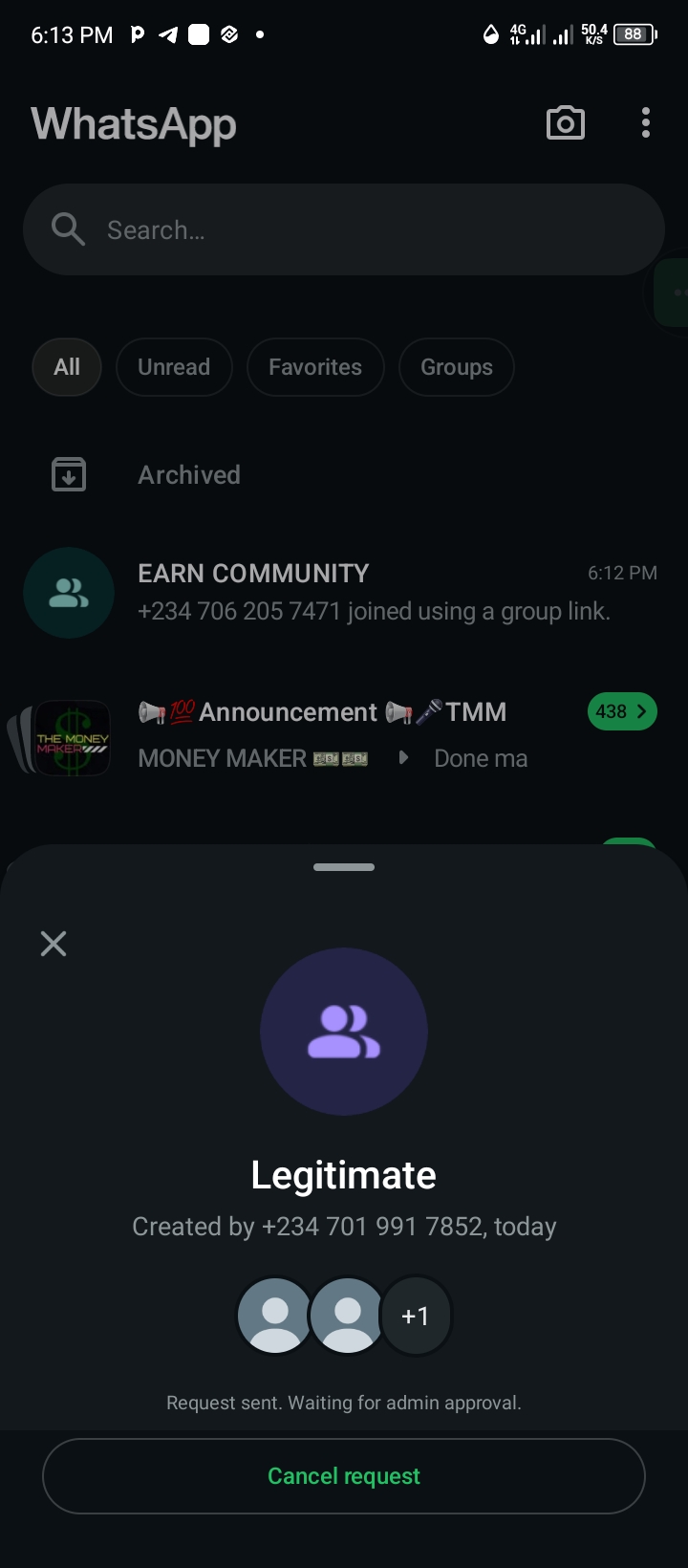The image size is (688, 1568).
Task: Close the Legitimate group sheet
Action: click(x=54, y=945)
